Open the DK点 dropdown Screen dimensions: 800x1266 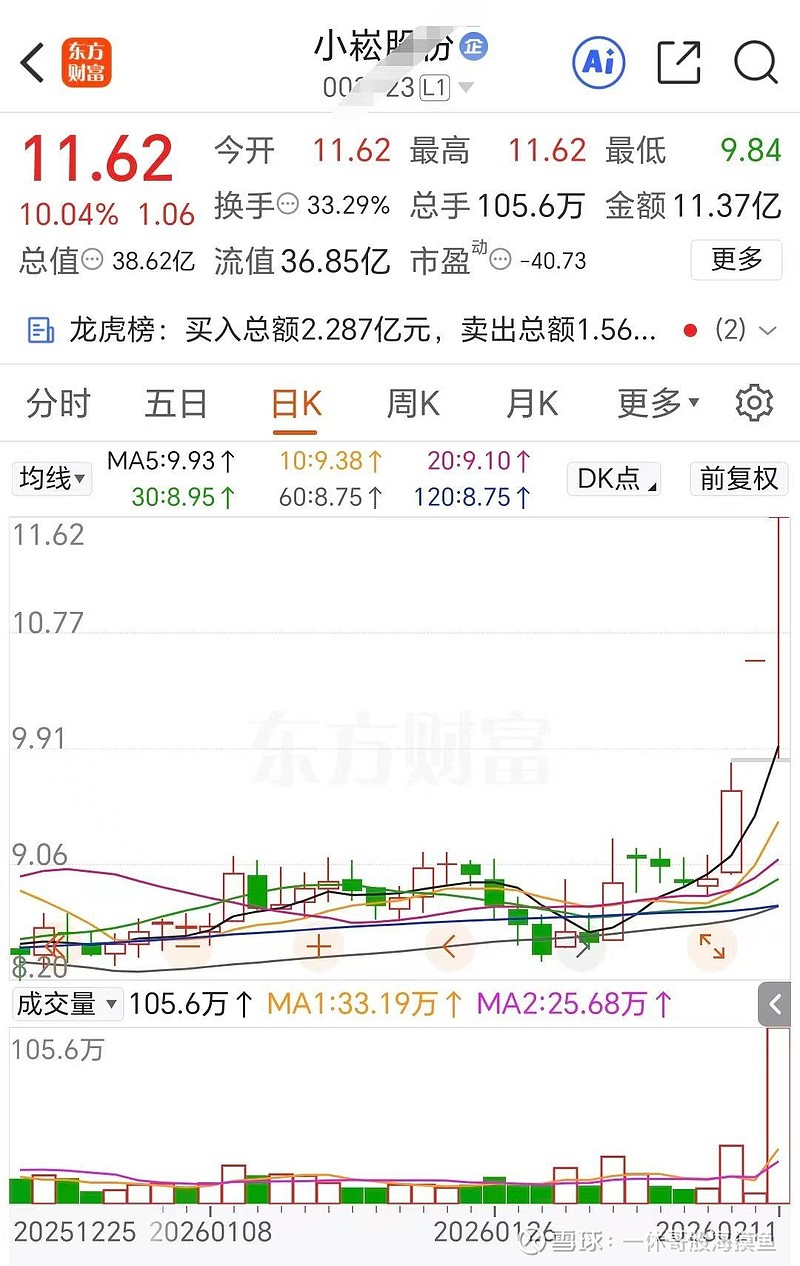click(613, 478)
